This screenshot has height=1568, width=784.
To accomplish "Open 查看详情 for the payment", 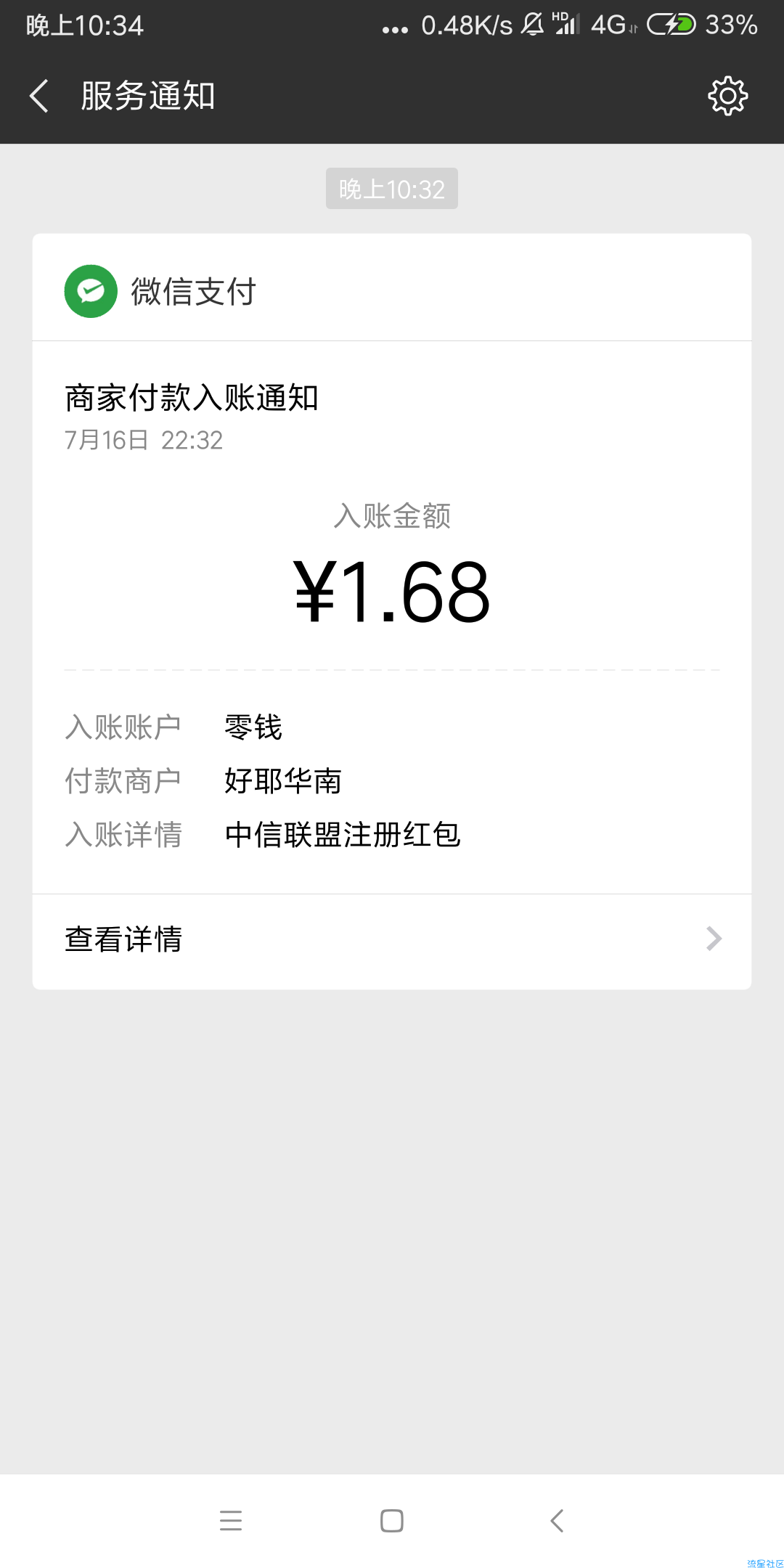I will pos(392,941).
